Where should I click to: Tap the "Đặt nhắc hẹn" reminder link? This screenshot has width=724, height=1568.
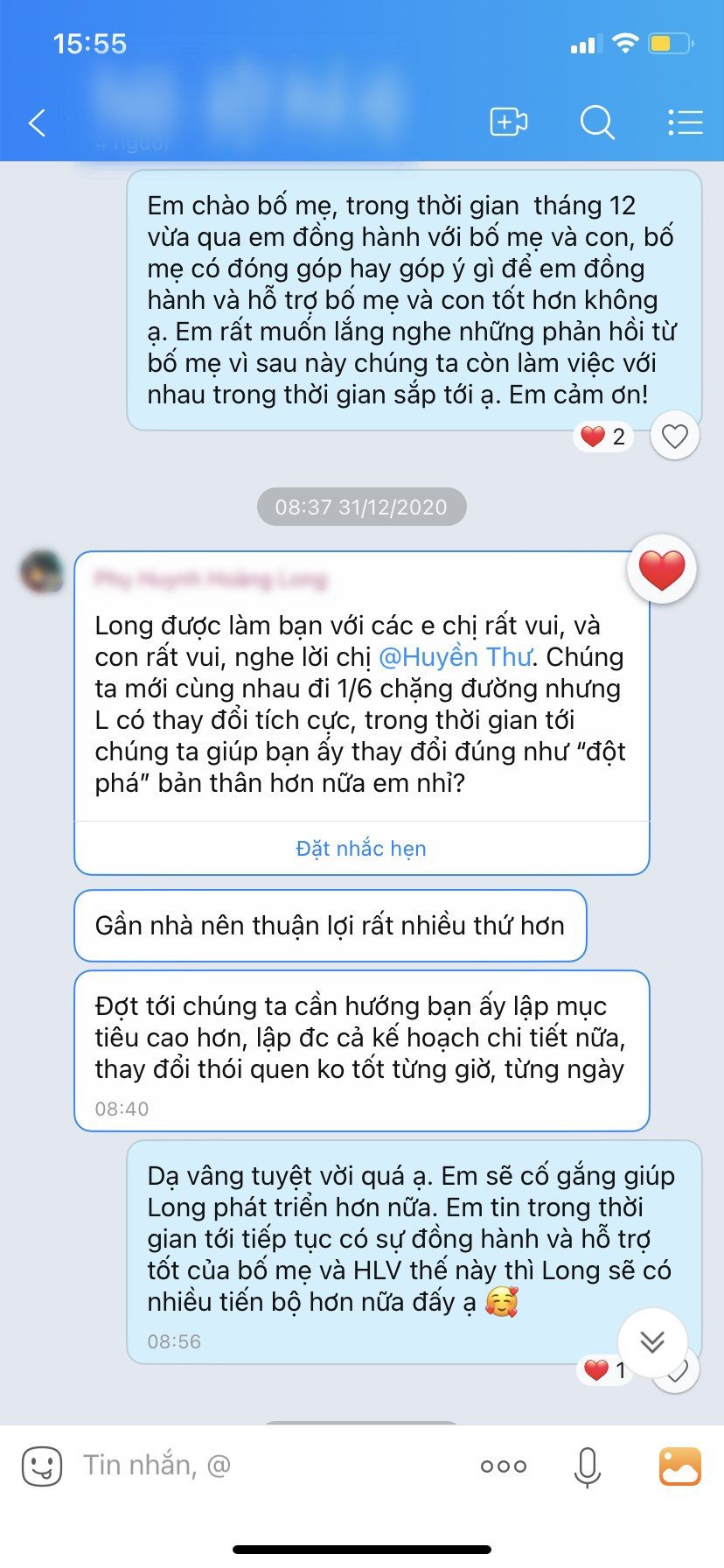pyautogui.click(x=361, y=848)
